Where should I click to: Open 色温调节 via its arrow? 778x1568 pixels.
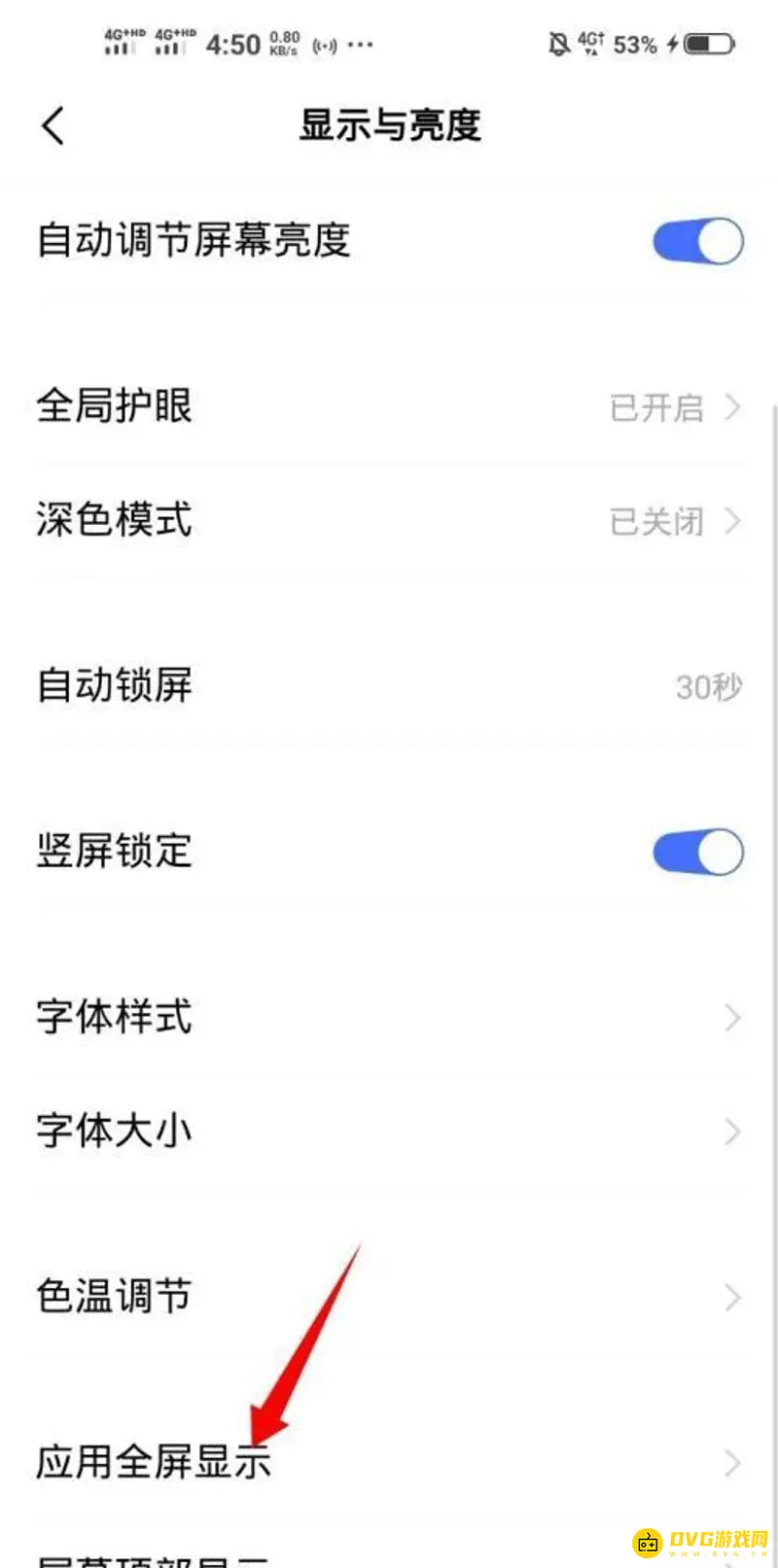731,1296
